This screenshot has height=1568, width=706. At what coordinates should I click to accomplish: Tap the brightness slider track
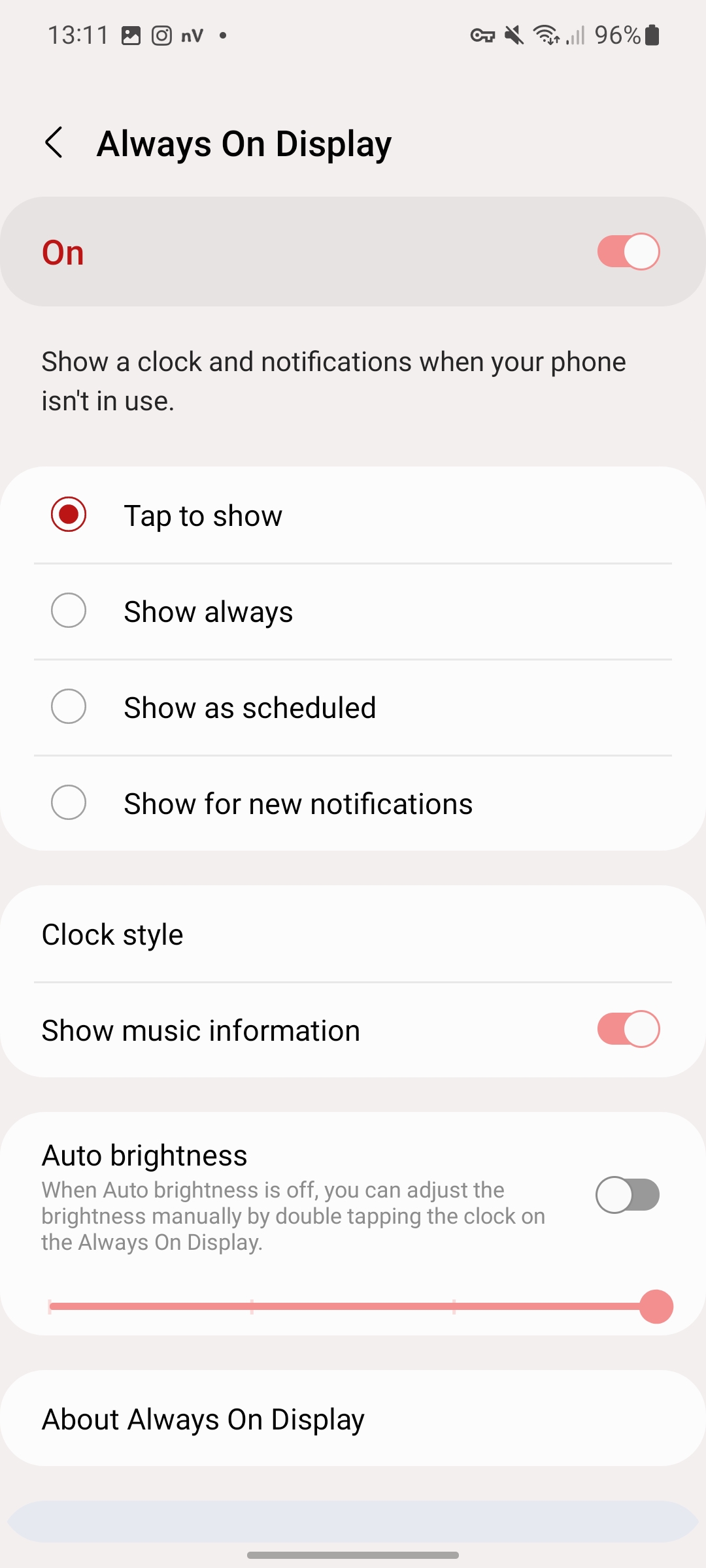tap(353, 1307)
